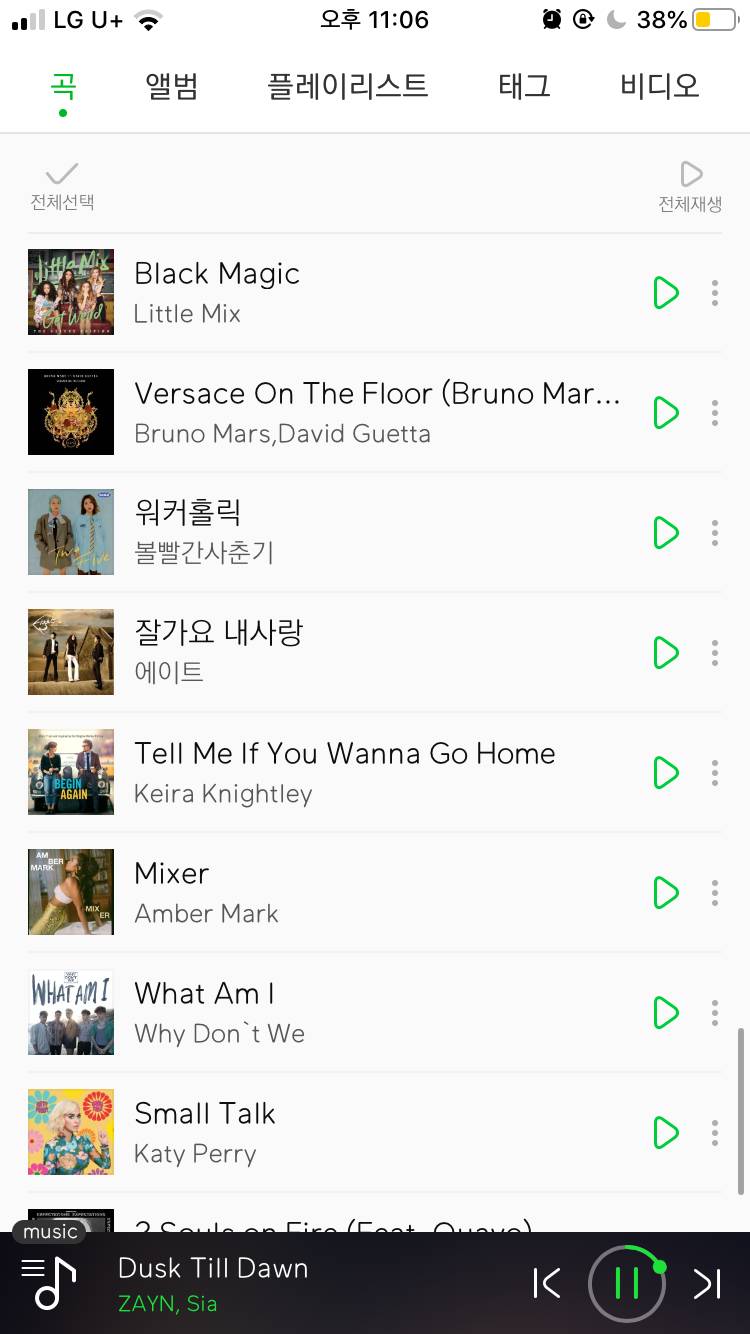Viewport: 750px width, 1334px height.
Task: Switch to the 앨범 tab
Action: click(x=172, y=86)
